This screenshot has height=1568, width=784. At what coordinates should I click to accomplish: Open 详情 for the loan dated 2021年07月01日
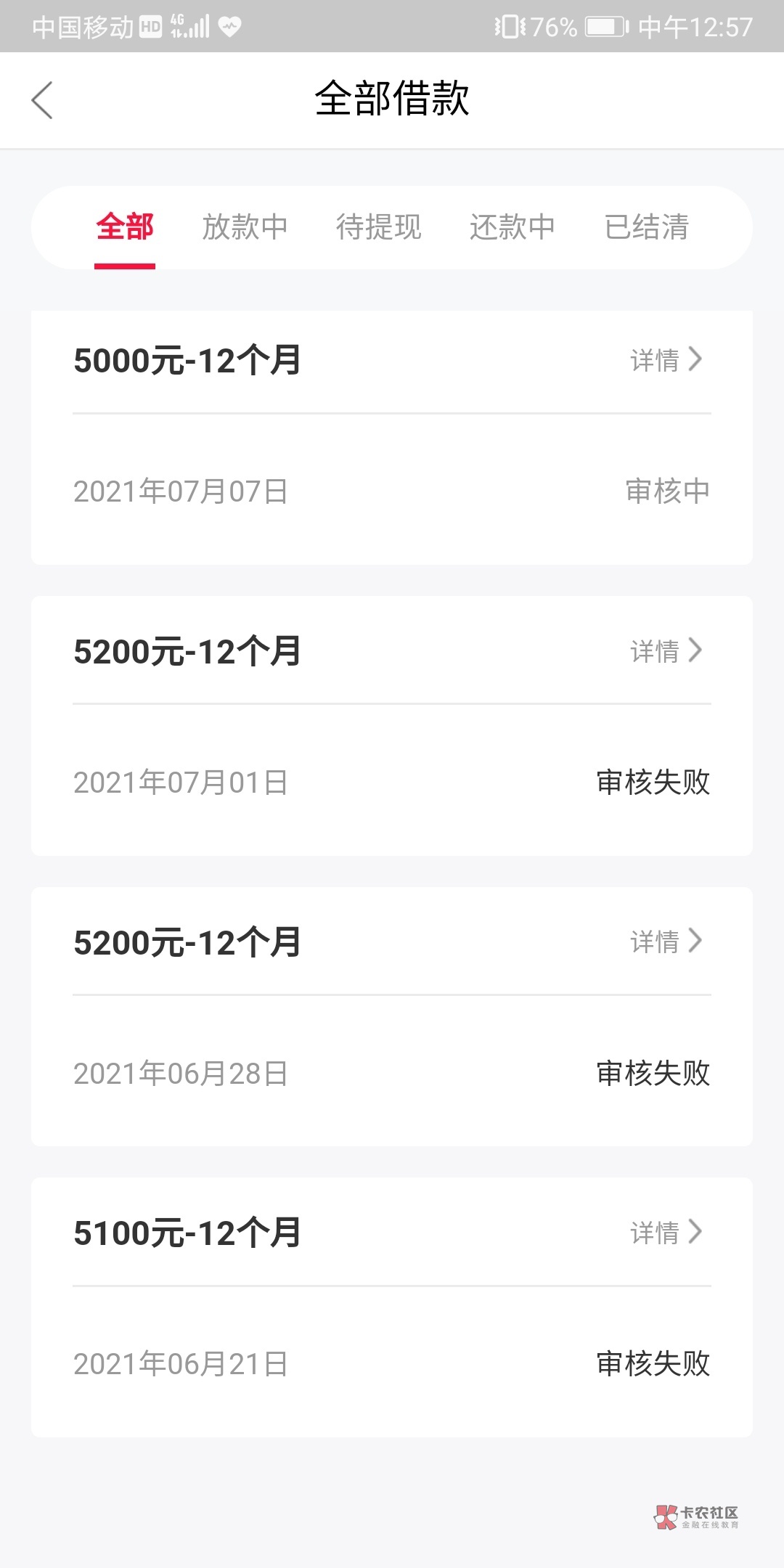[x=666, y=650]
